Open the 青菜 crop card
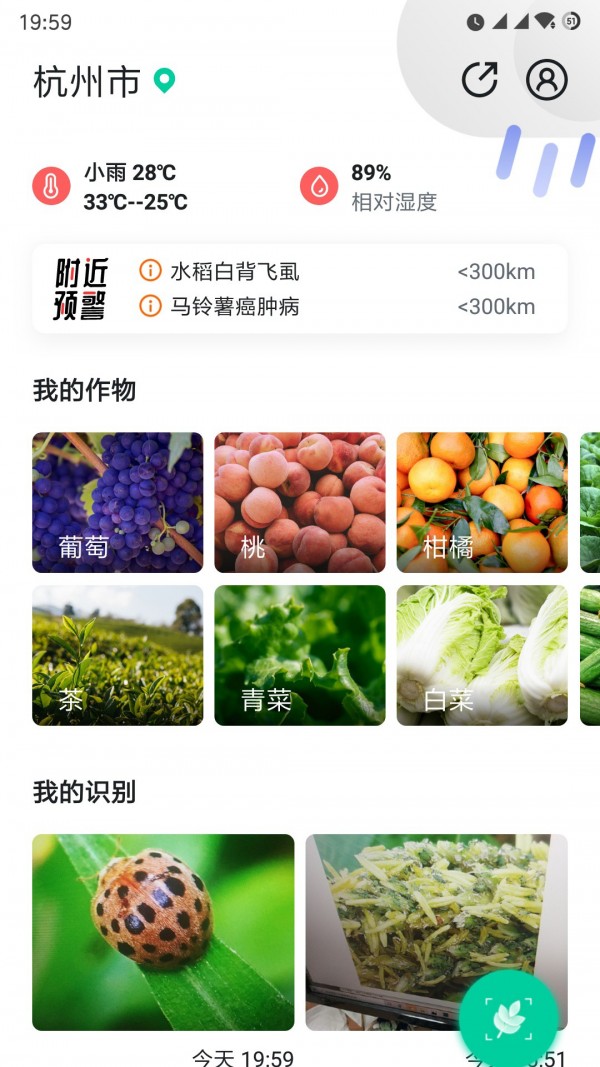The height and width of the screenshot is (1067, 600). tap(300, 655)
